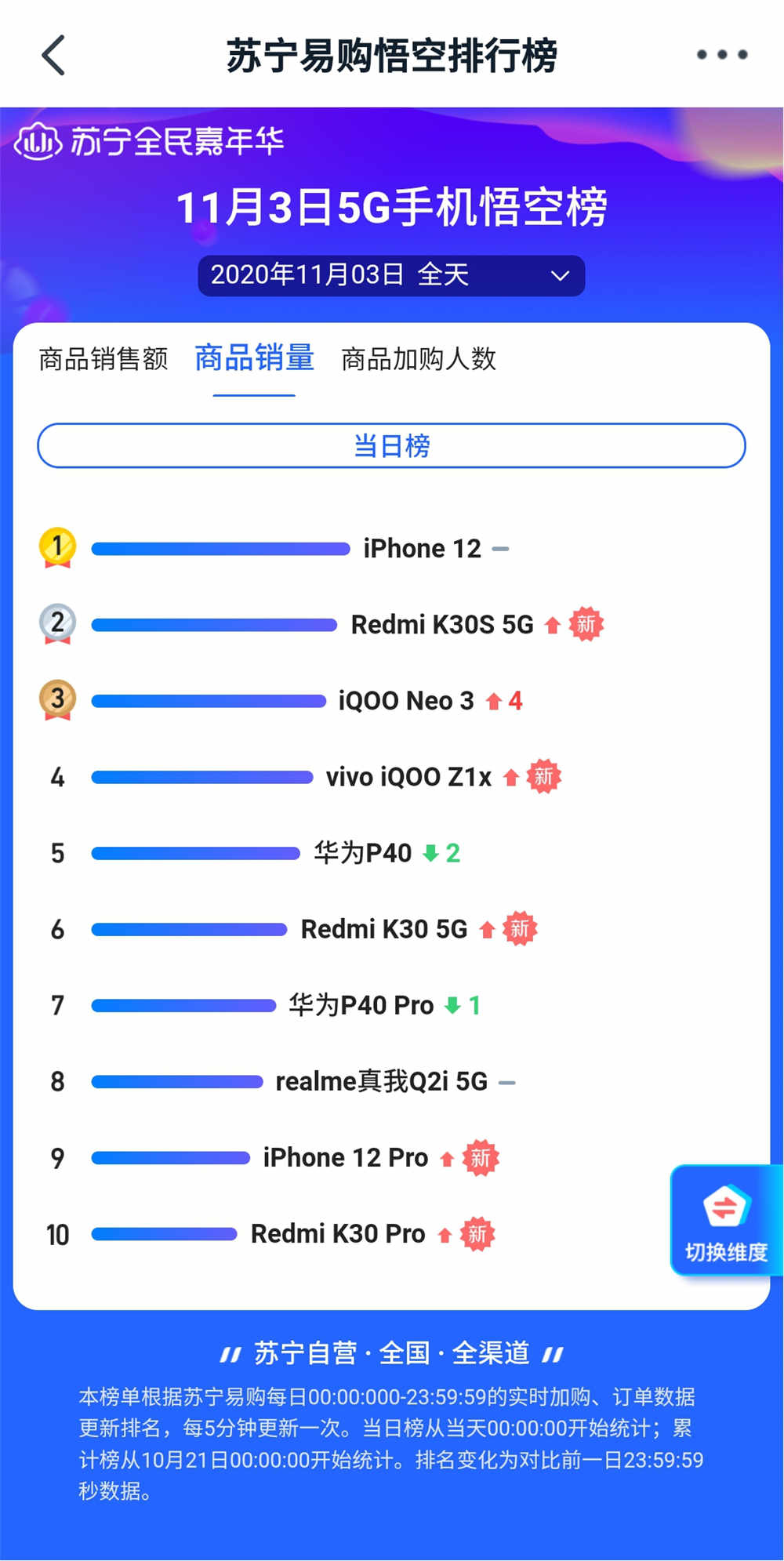Open the realme真我Q2i 5G entry
The image size is (784, 1561).
[x=381, y=1082]
